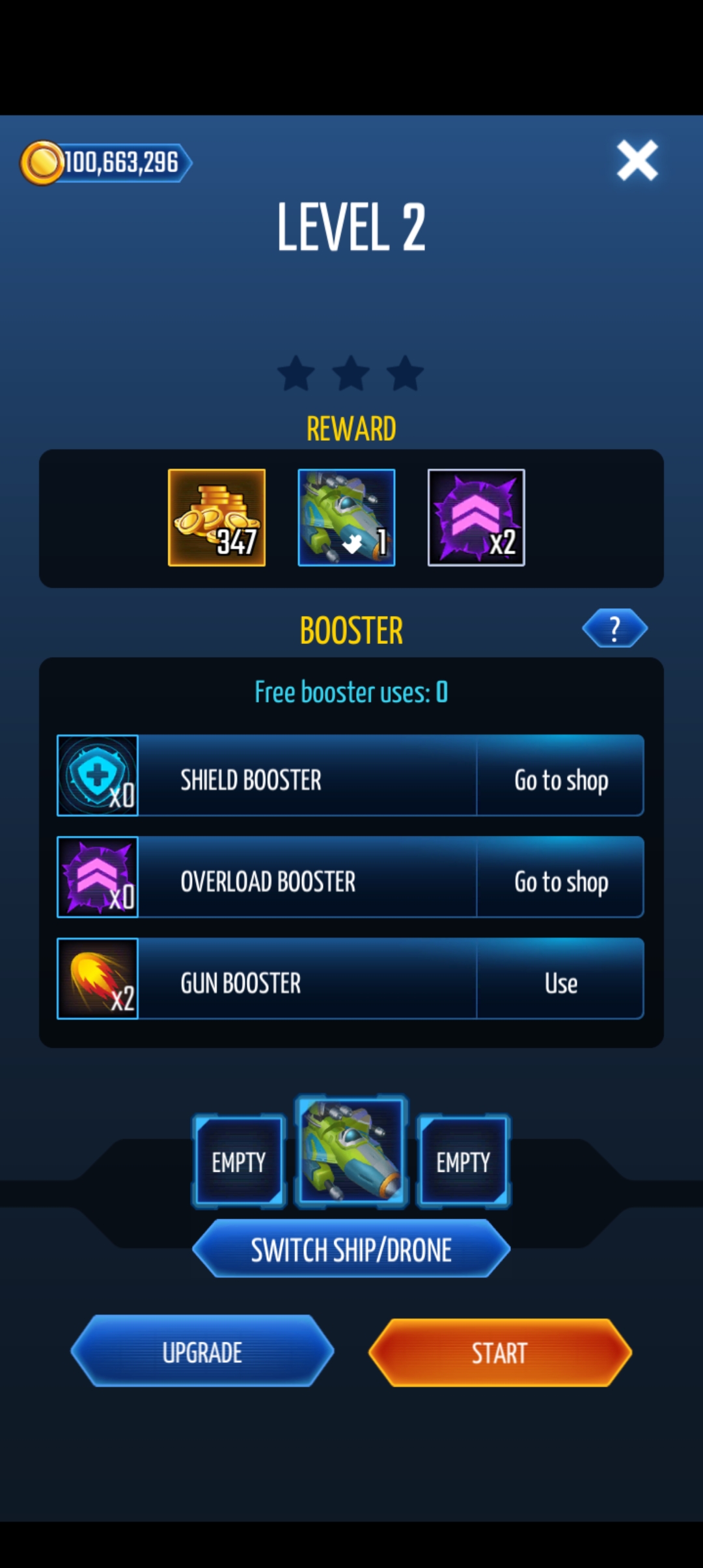Image resolution: width=703 pixels, height=1568 pixels.
Task: Start Level 2
Action: tap(500, 1352)
